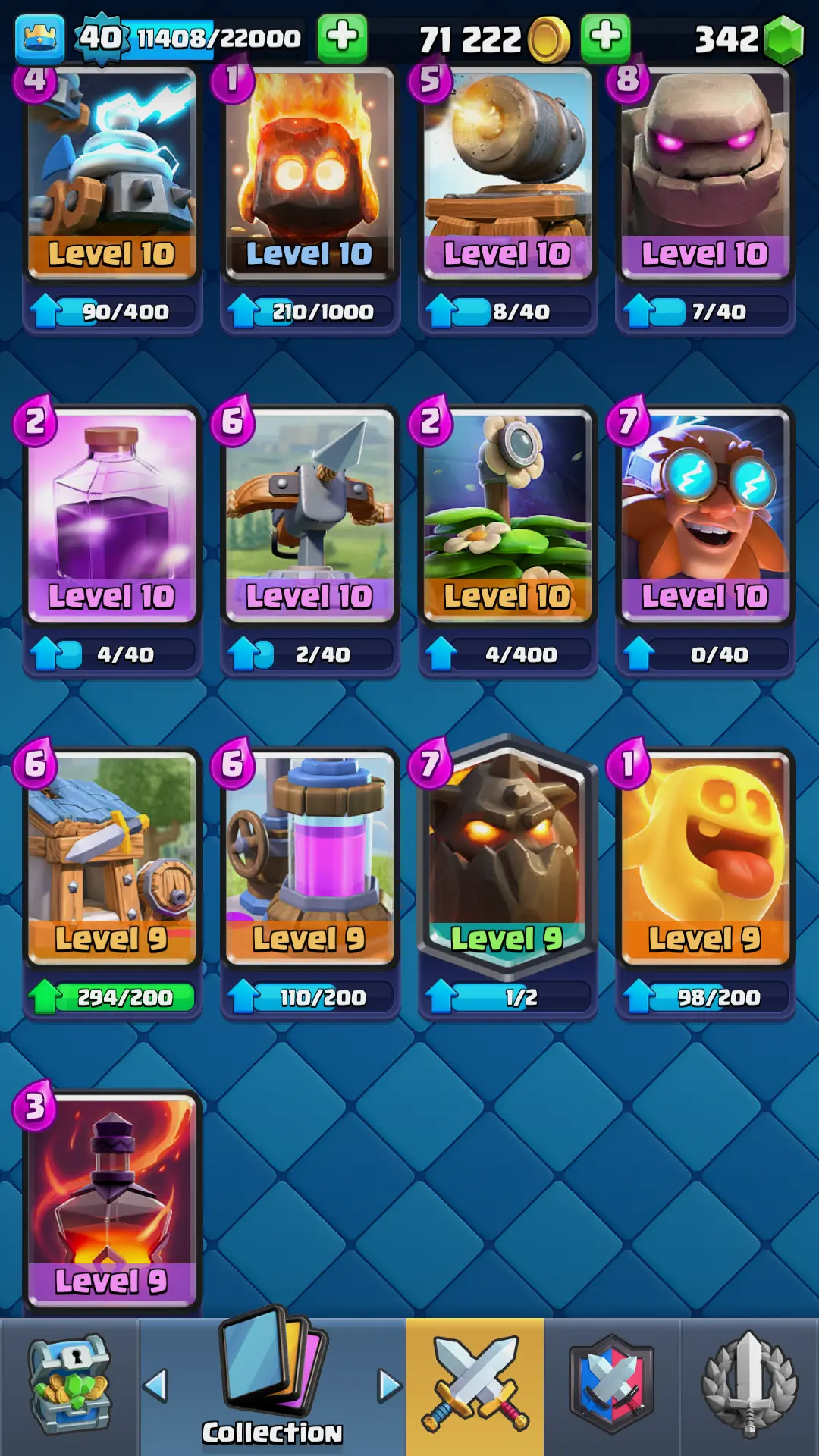
Task: Tap the green plus next to experience bar
Action: [x=342, y=38]
